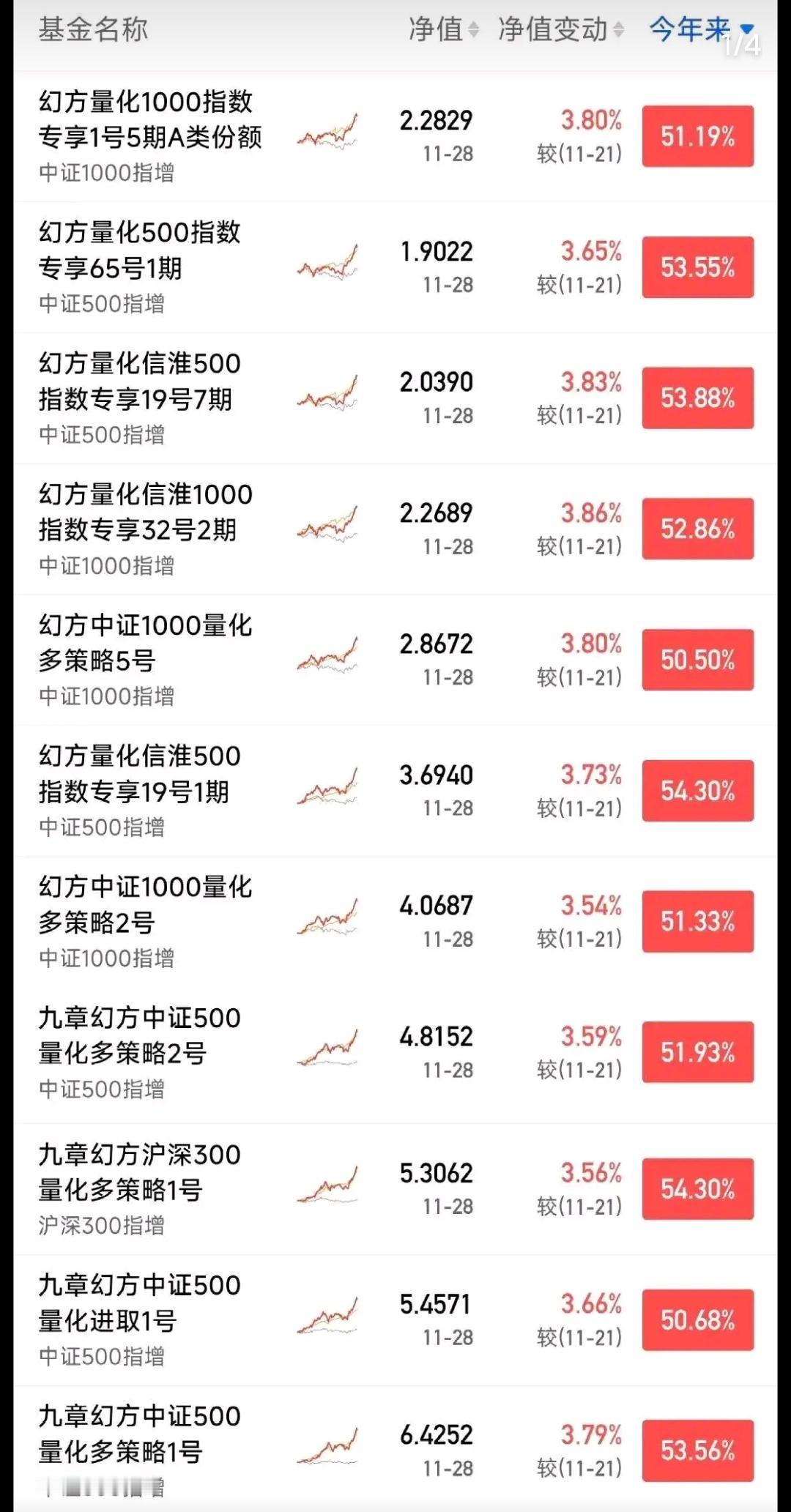Open 九章幻方中证500量化多策略1号 fund
791x1512 pixels.
click(x=139, y=1434)
